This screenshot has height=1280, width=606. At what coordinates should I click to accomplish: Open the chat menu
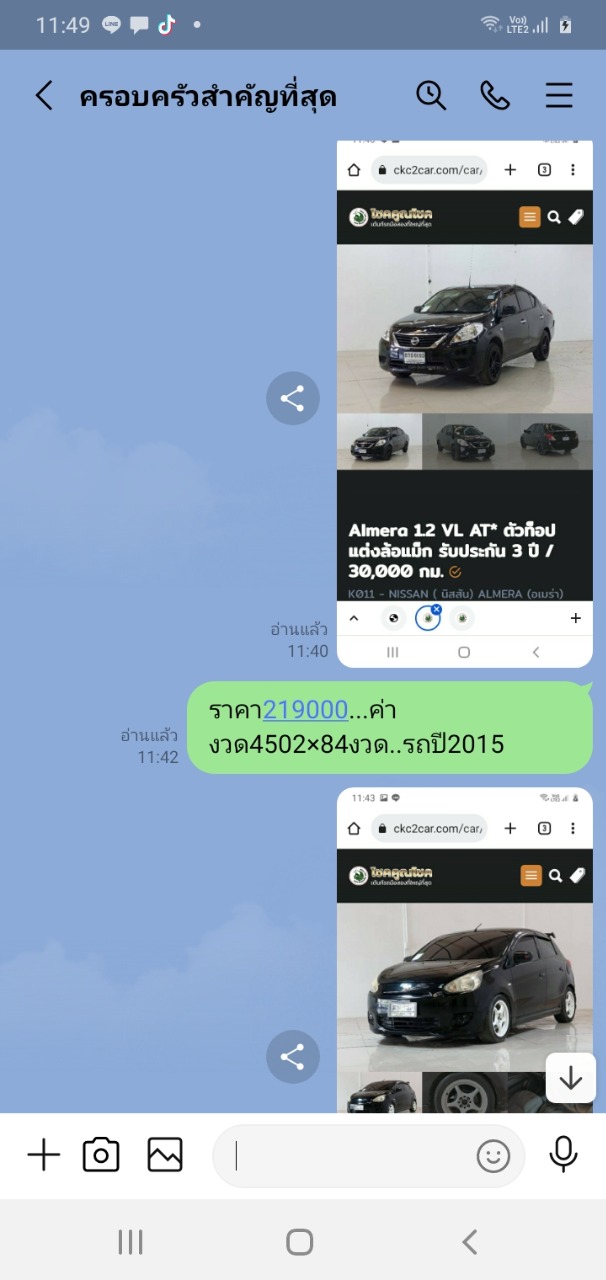(x=559, y=96)
